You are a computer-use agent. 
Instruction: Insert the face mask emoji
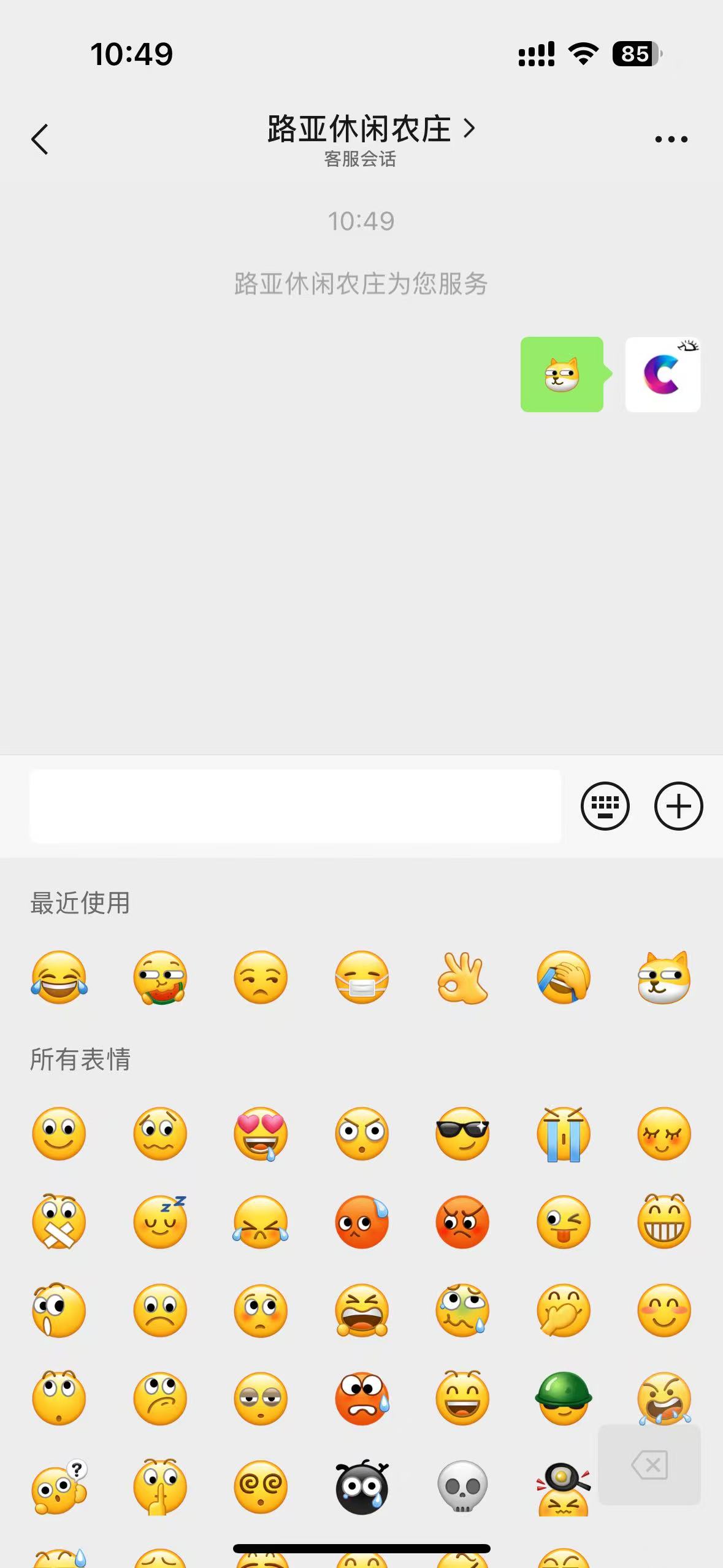(362, 977)
